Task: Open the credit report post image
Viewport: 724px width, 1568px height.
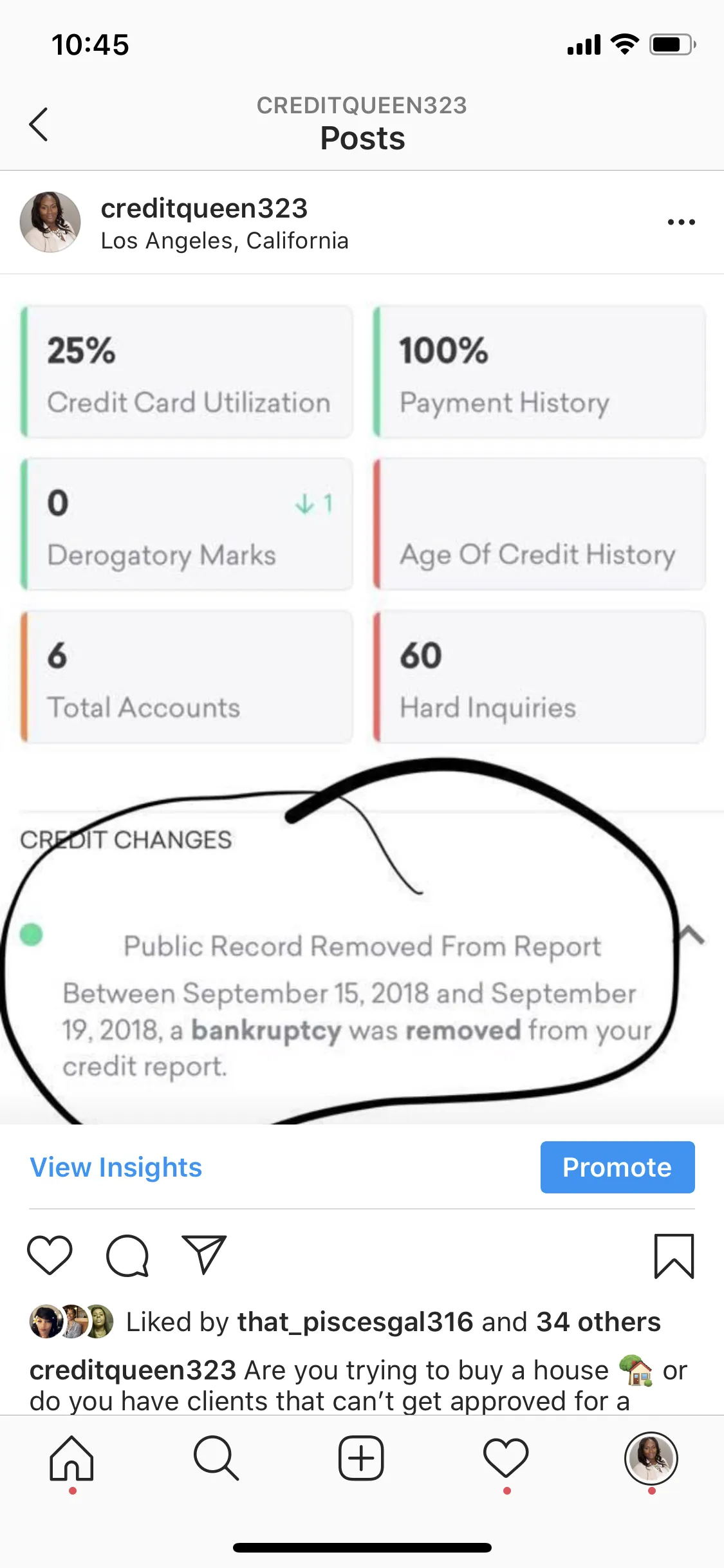Action: [362, 698]
